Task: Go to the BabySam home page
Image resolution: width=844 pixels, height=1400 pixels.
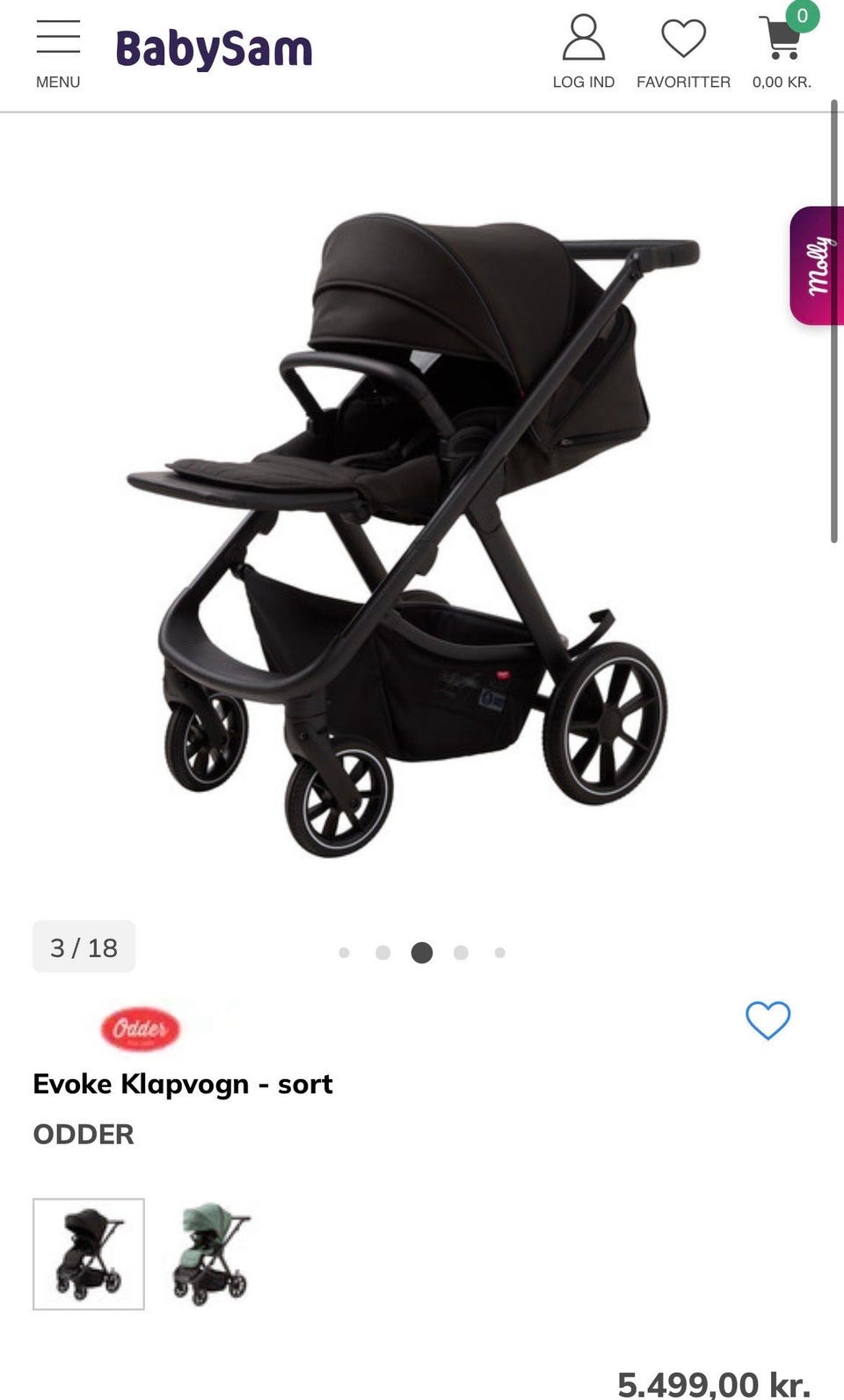Action: (x=214, y=50)
